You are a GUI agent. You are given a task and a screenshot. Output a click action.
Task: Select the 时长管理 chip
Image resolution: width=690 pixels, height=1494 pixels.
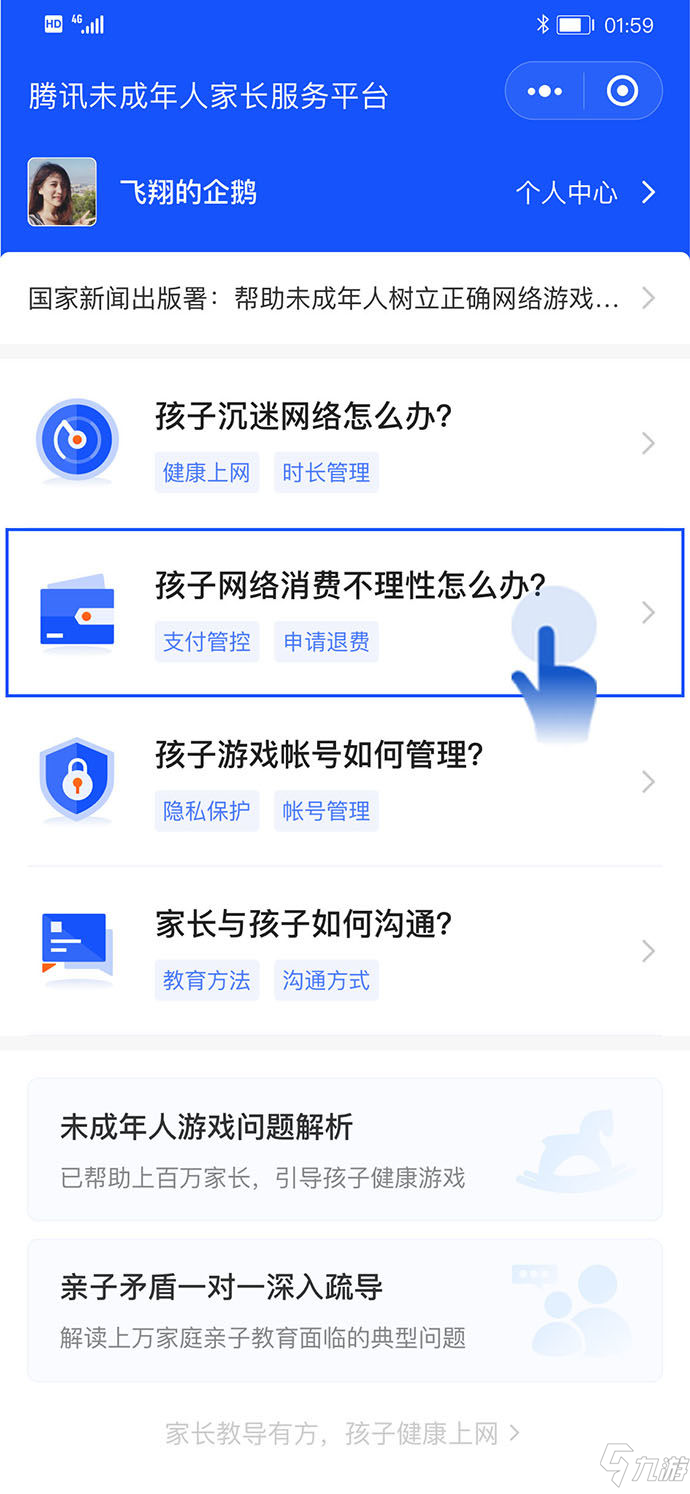(x=326, y=472)
